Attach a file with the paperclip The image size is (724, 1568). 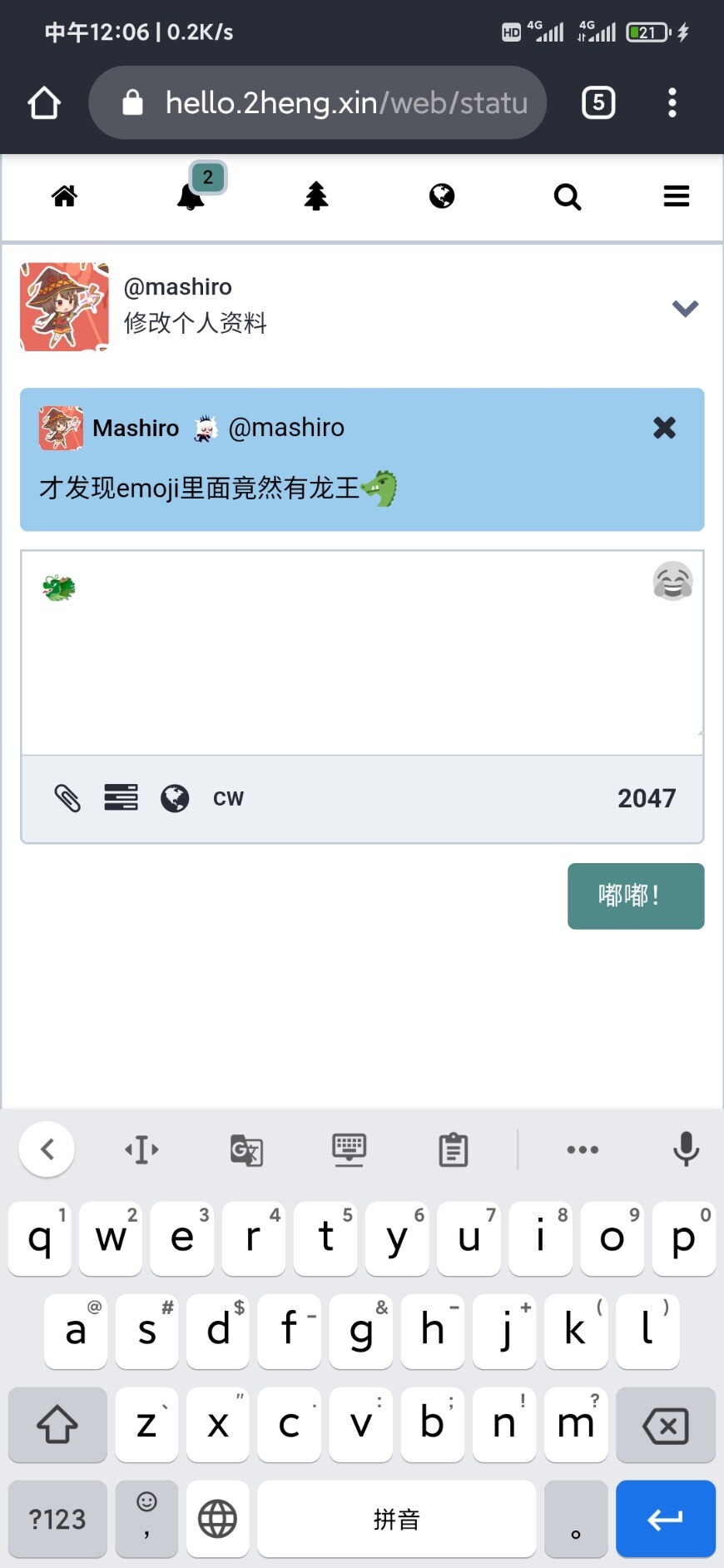pos(67,798)
